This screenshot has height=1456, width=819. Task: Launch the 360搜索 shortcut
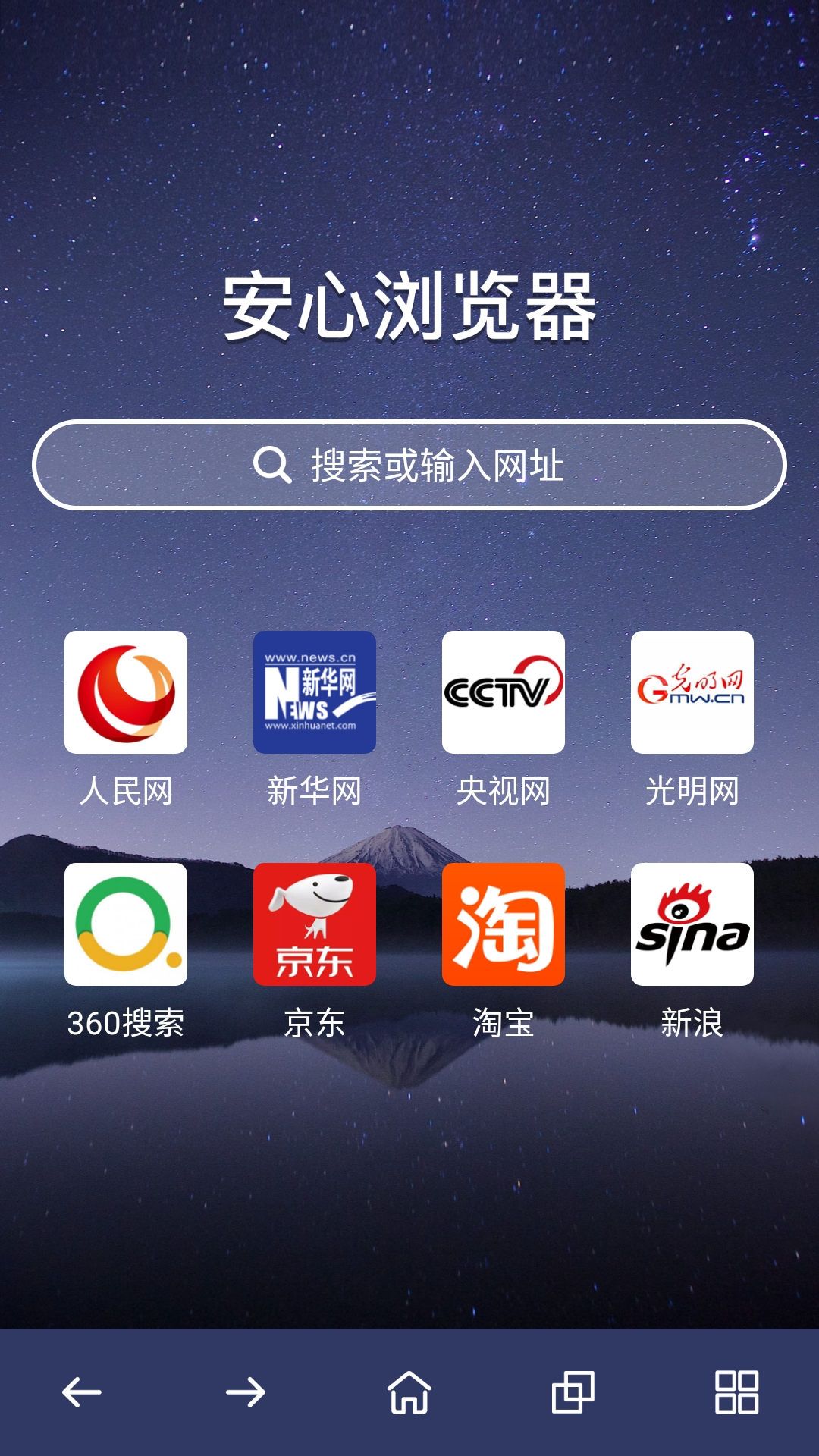(x=126, y=924)
